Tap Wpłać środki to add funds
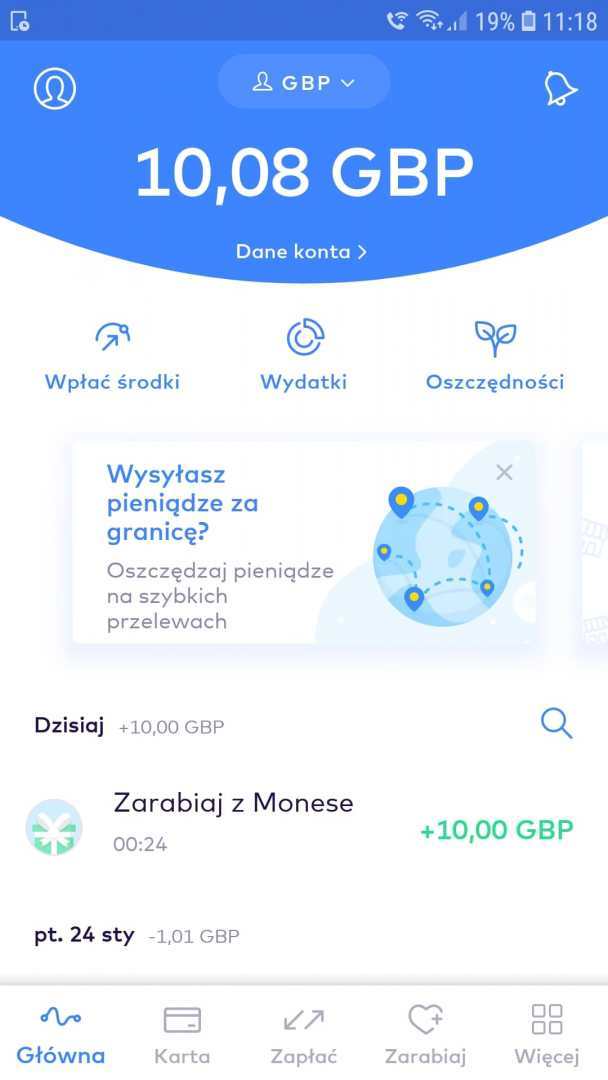The image size is (608, 1080). point(112,356)
